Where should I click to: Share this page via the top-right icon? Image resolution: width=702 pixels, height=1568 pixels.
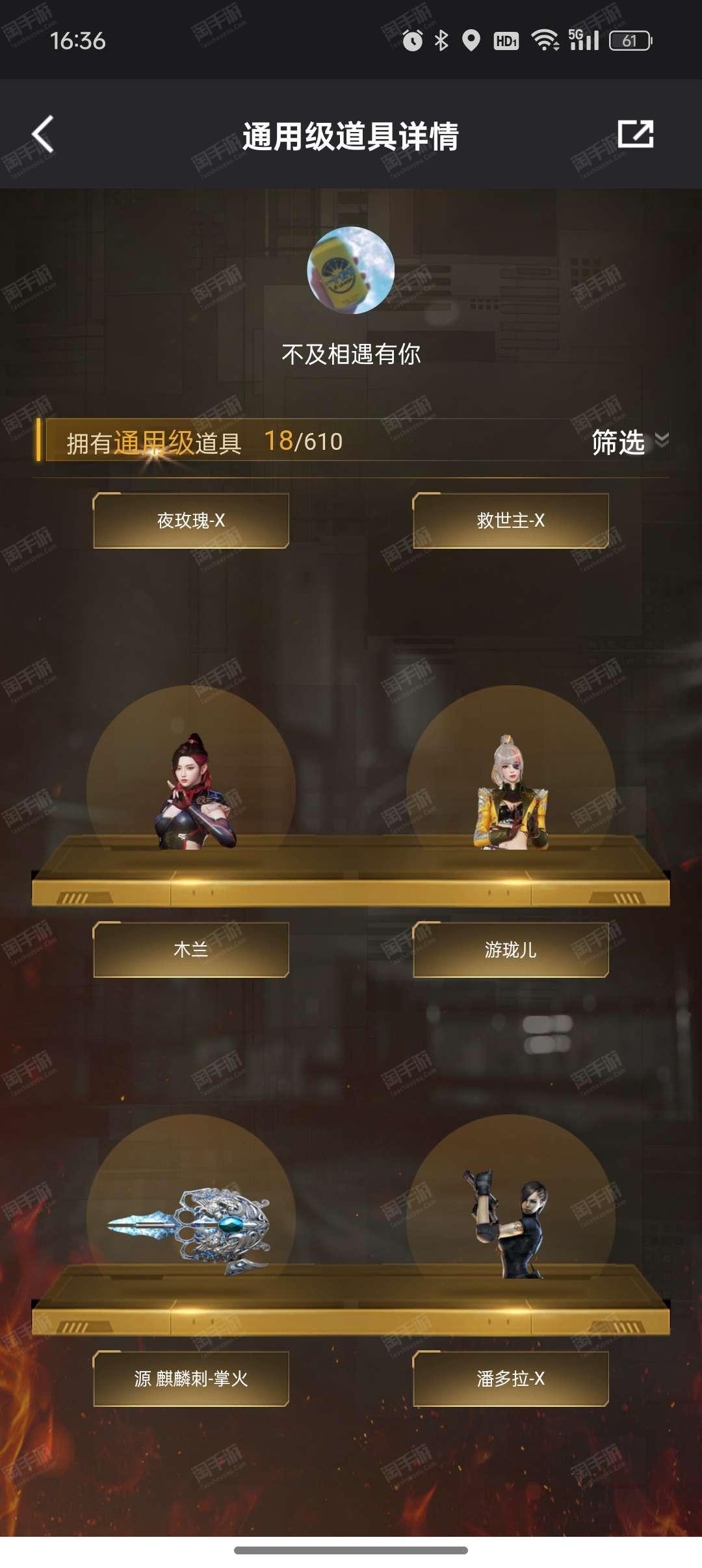(x=634, y=134)
